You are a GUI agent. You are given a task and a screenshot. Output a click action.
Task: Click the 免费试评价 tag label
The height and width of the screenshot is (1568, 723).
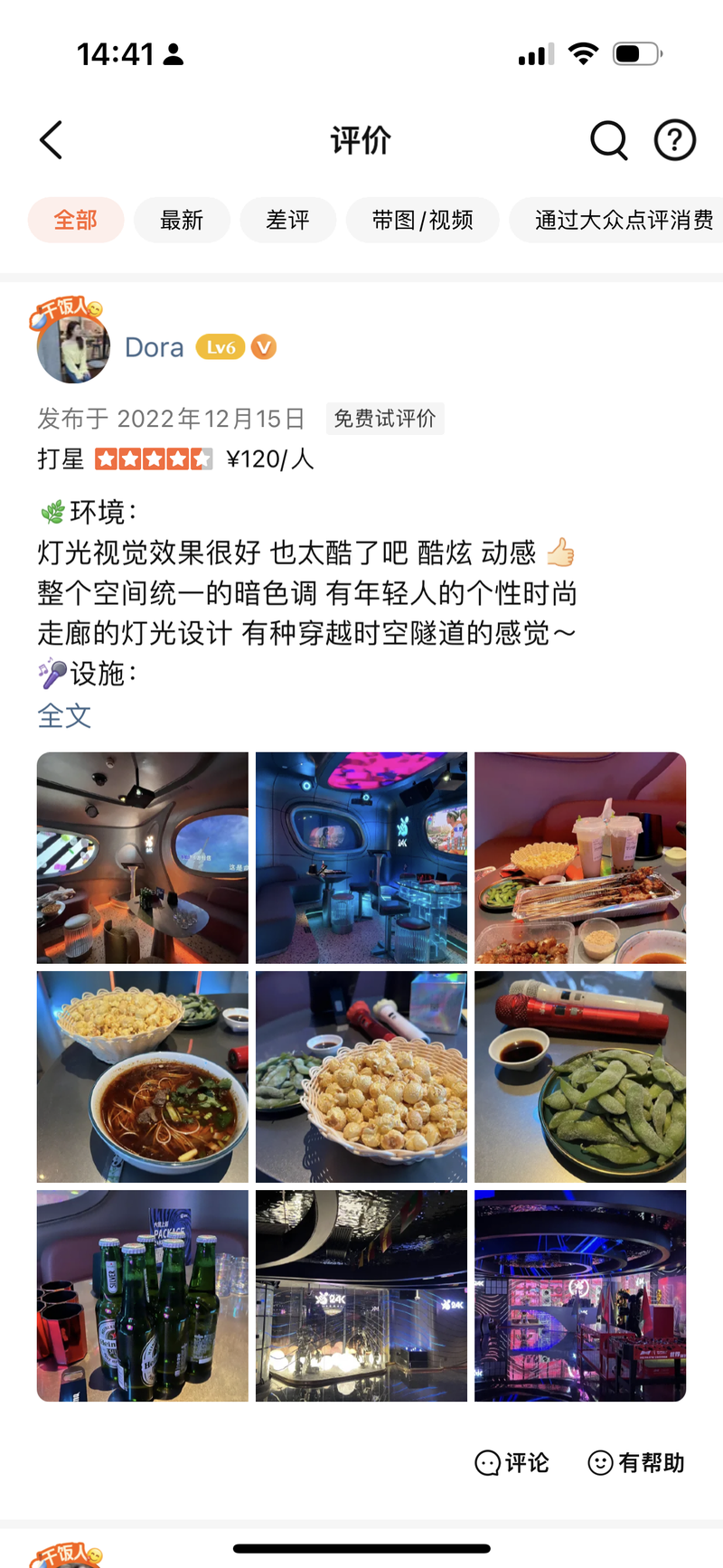pos(385,419)
